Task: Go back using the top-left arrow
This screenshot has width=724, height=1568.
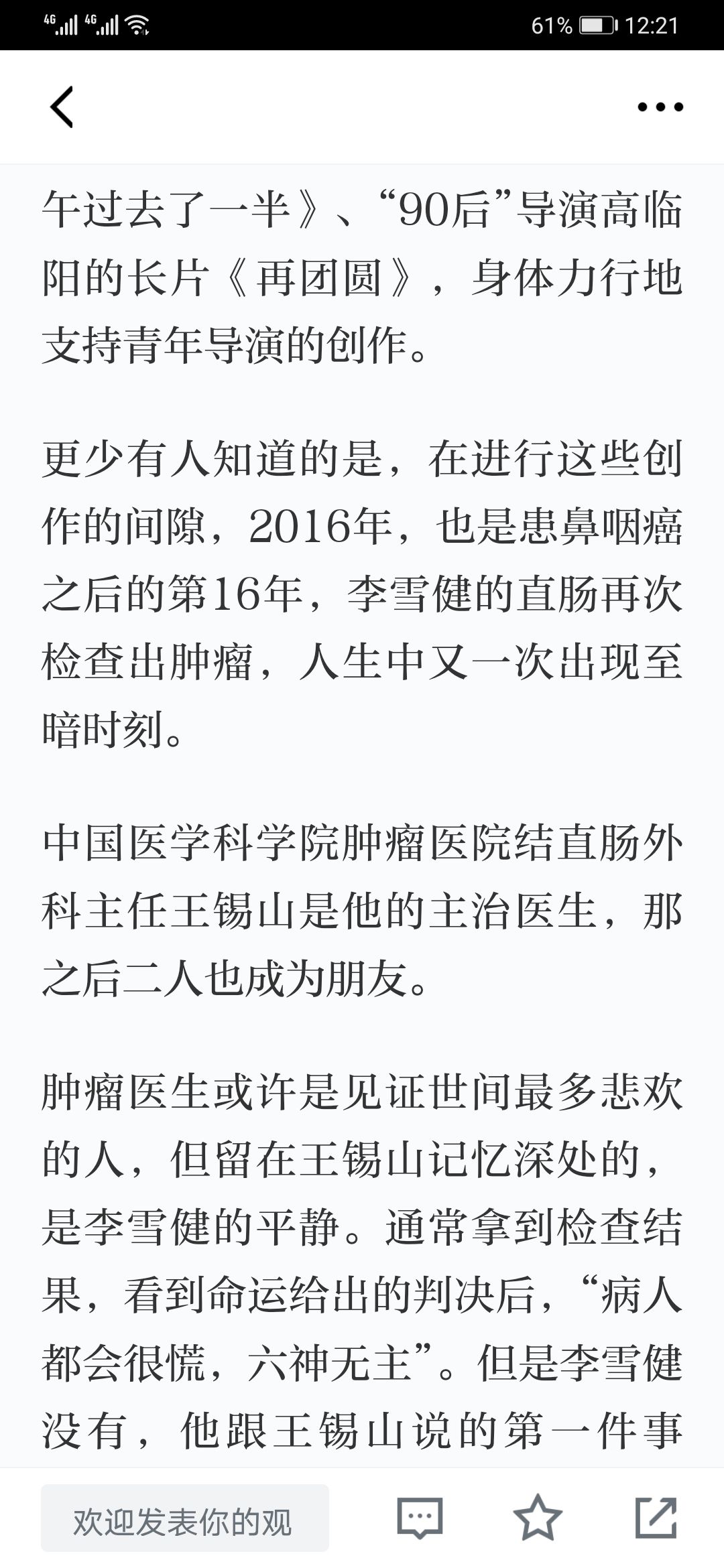Action: [x=61, y=107]
